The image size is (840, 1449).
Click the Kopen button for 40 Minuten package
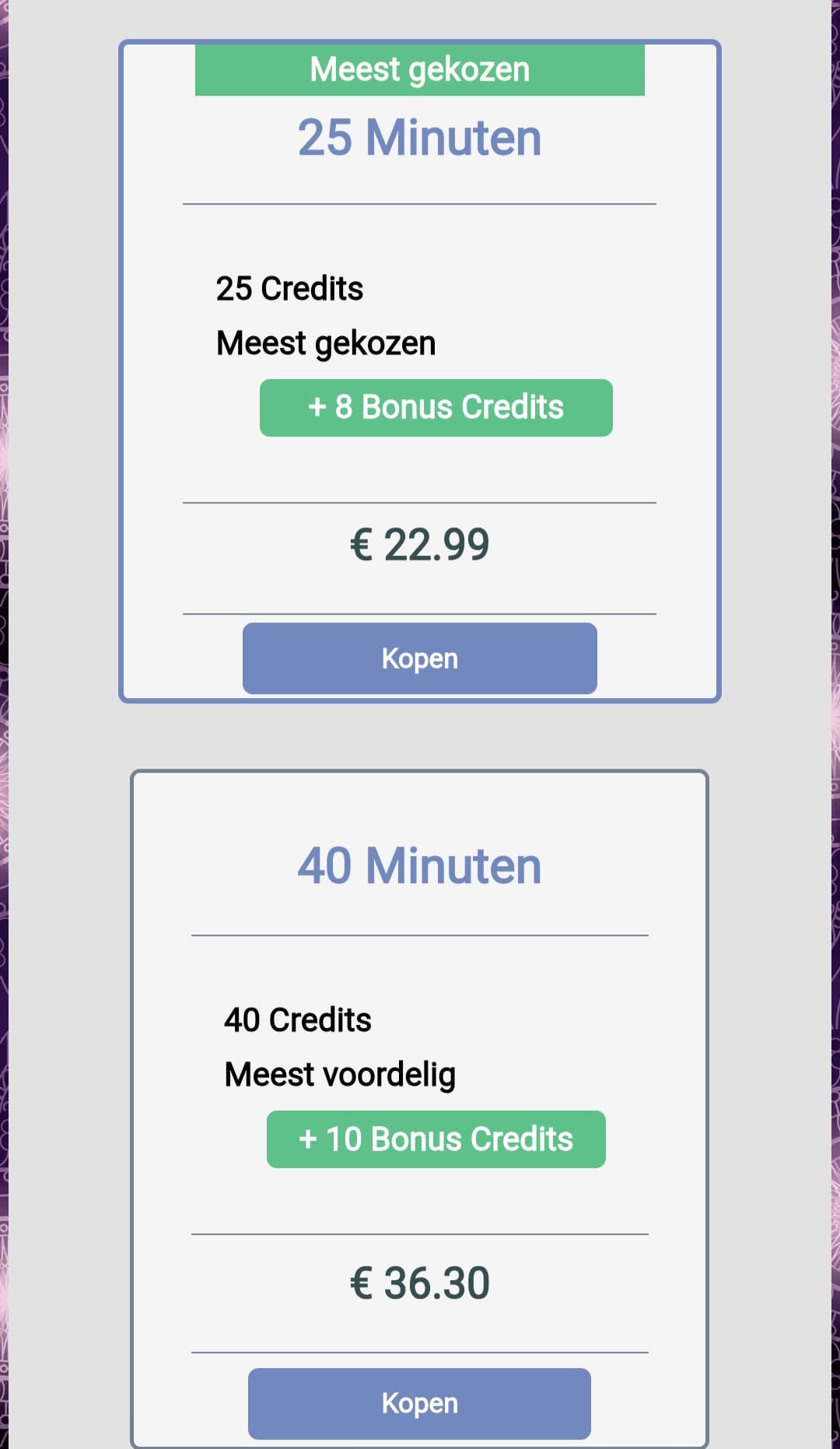419,1402
